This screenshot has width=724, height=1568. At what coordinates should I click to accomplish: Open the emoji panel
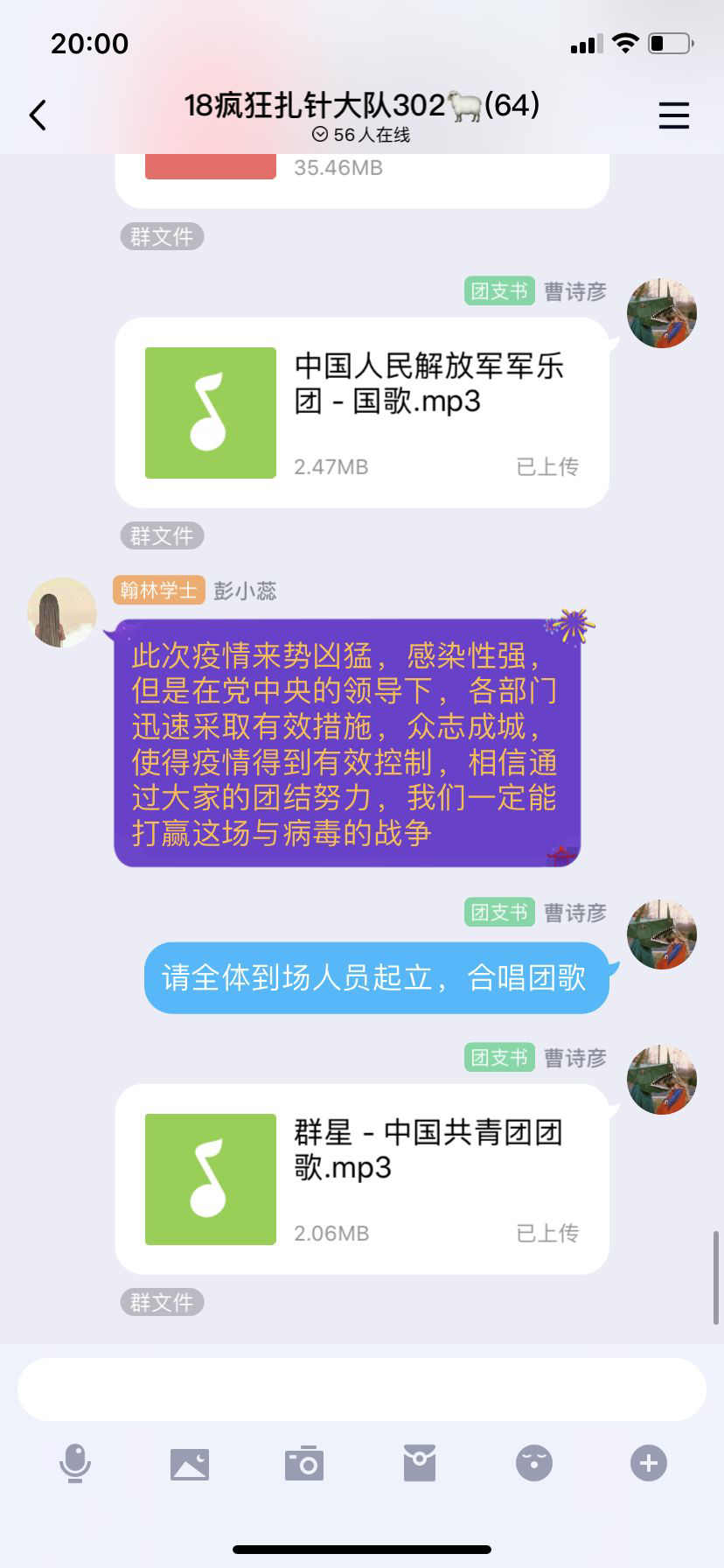click(x=534, y=1463)
